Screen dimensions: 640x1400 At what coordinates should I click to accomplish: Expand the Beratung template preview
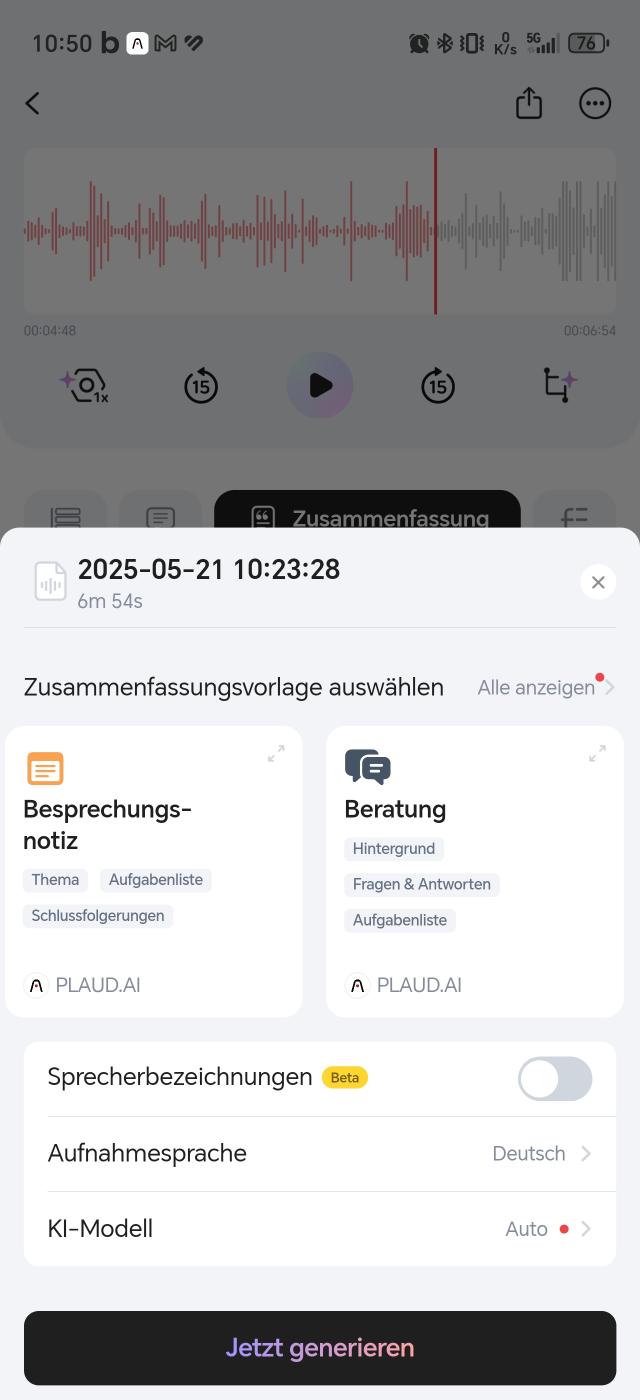[x=597, y=754]
